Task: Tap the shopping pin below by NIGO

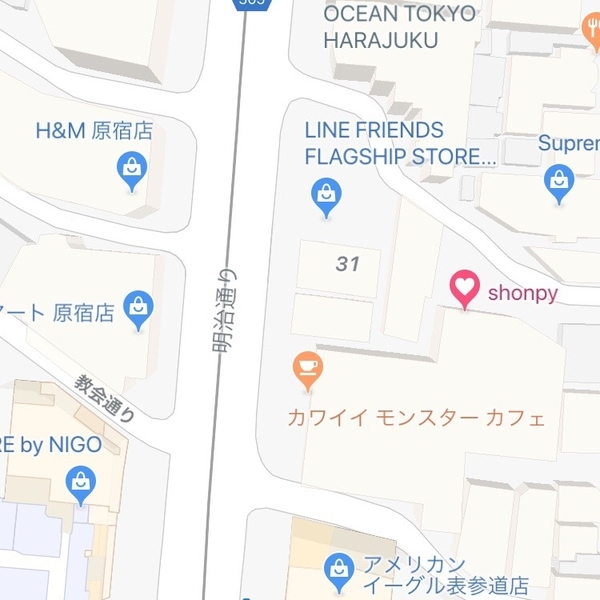Action: tap(81, 485)
